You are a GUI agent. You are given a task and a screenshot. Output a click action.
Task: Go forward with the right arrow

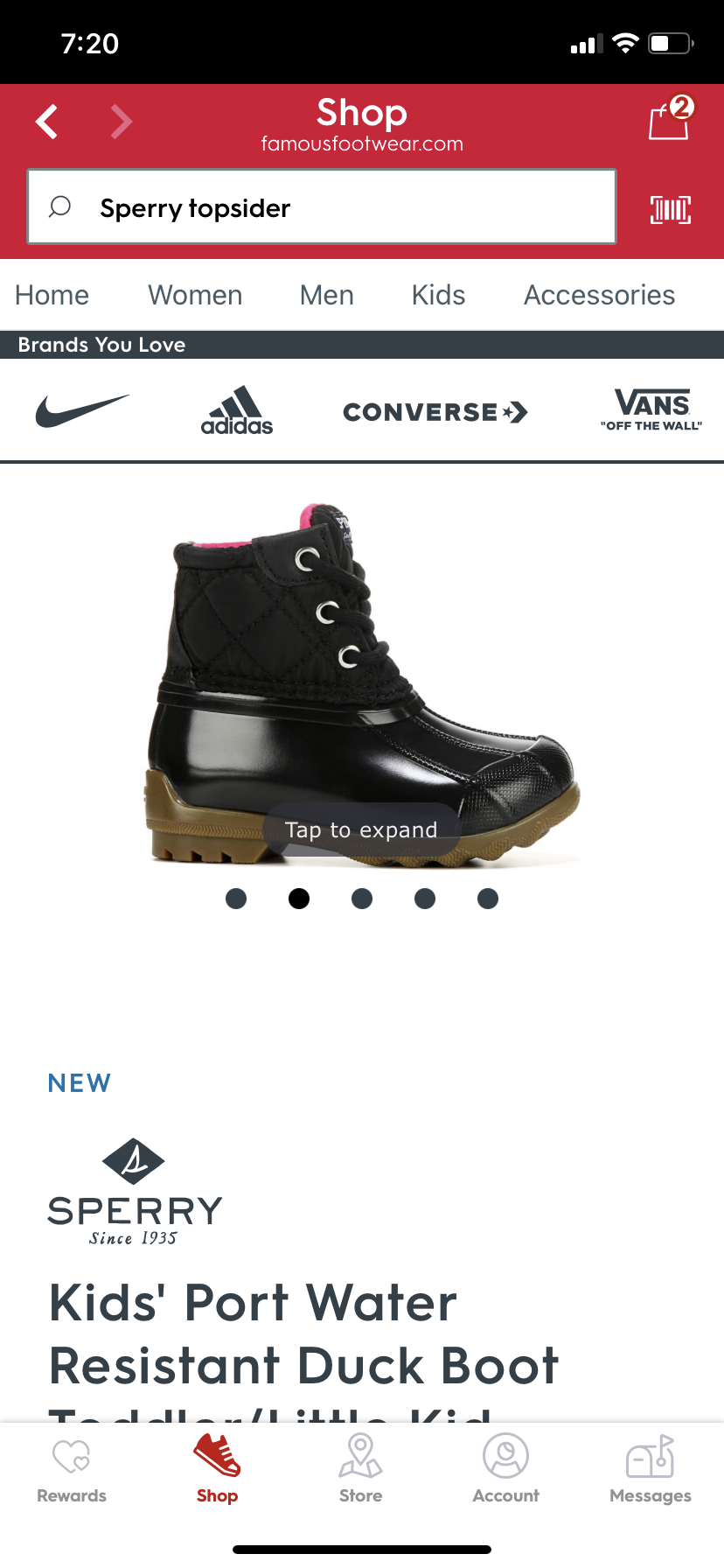click(122, 122)
